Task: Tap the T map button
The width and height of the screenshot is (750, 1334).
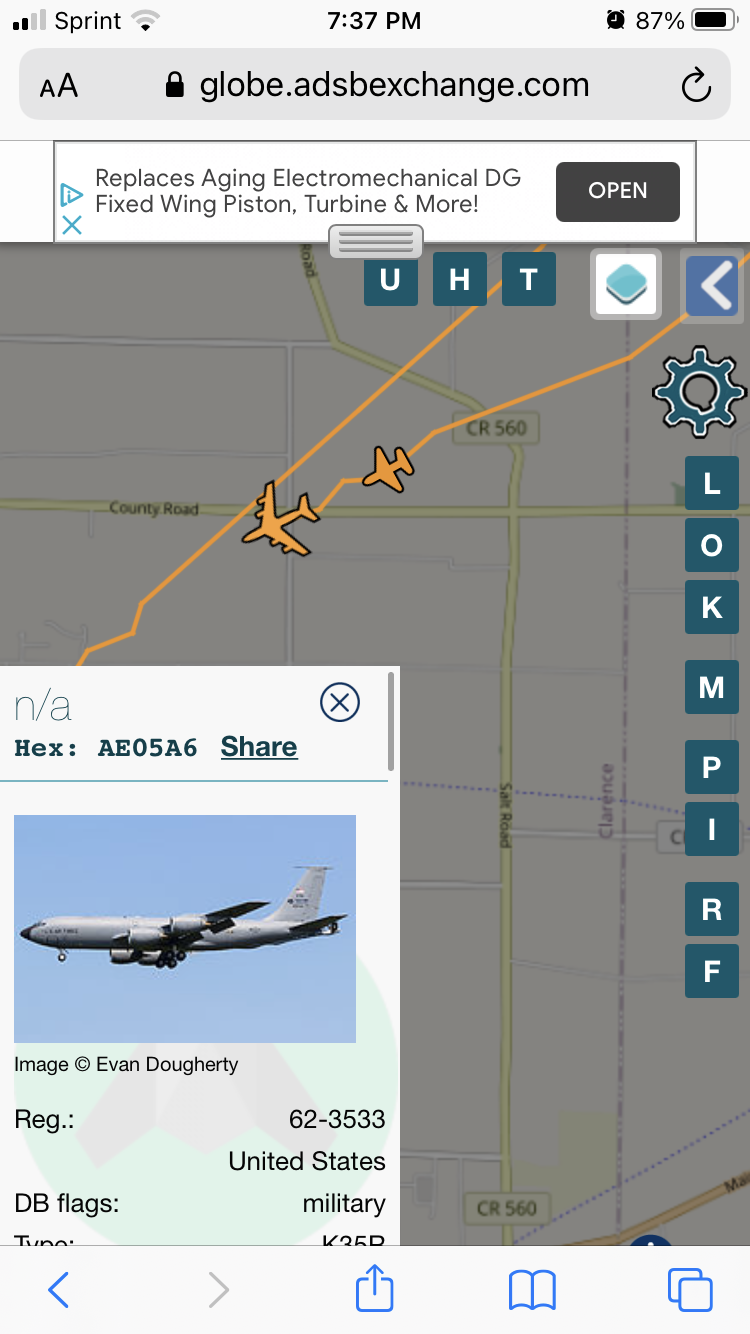Action: pyautogui.click(x=528, y=278)
